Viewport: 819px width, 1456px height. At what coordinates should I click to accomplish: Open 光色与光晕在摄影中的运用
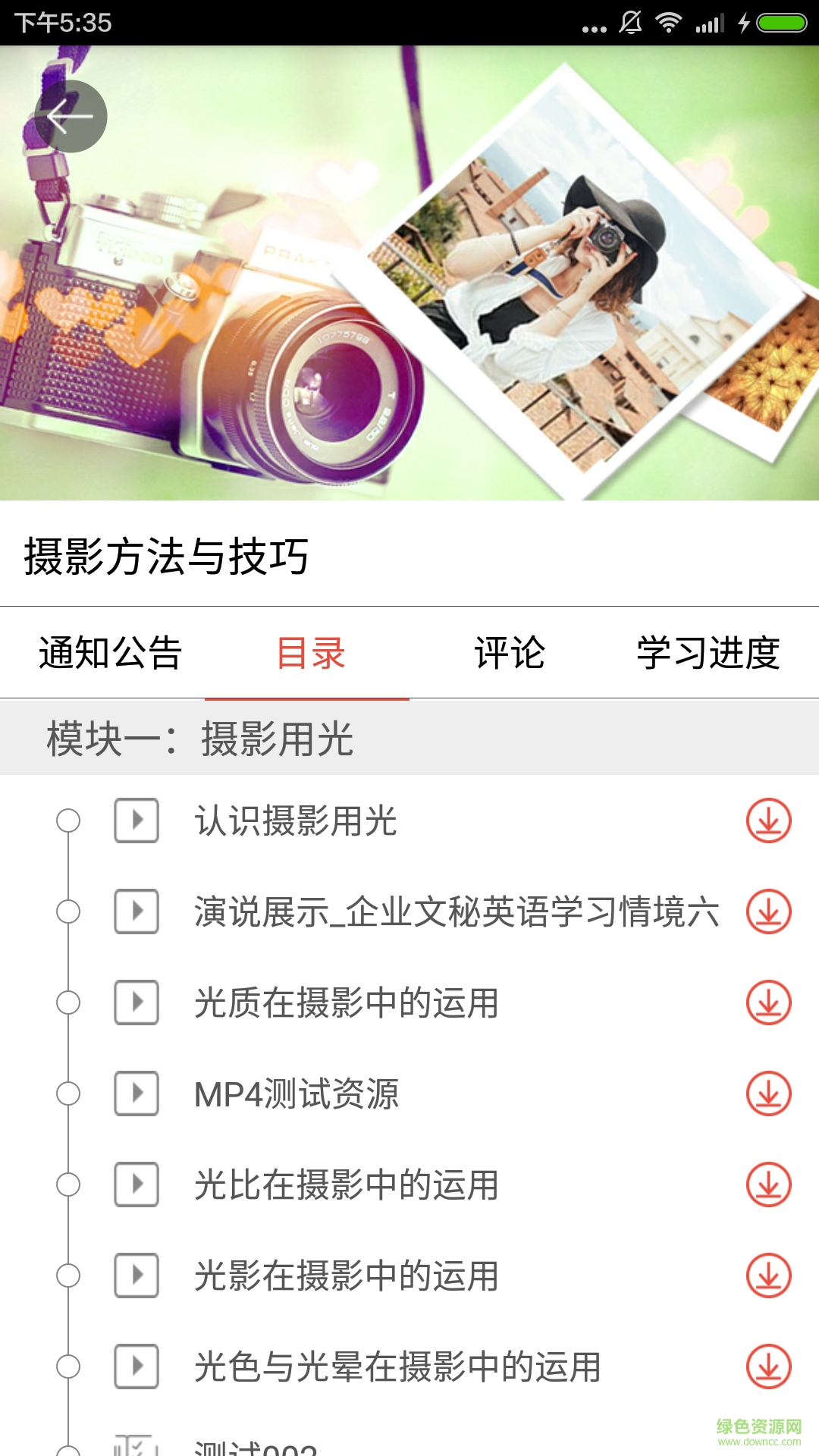coord(397,1367)
